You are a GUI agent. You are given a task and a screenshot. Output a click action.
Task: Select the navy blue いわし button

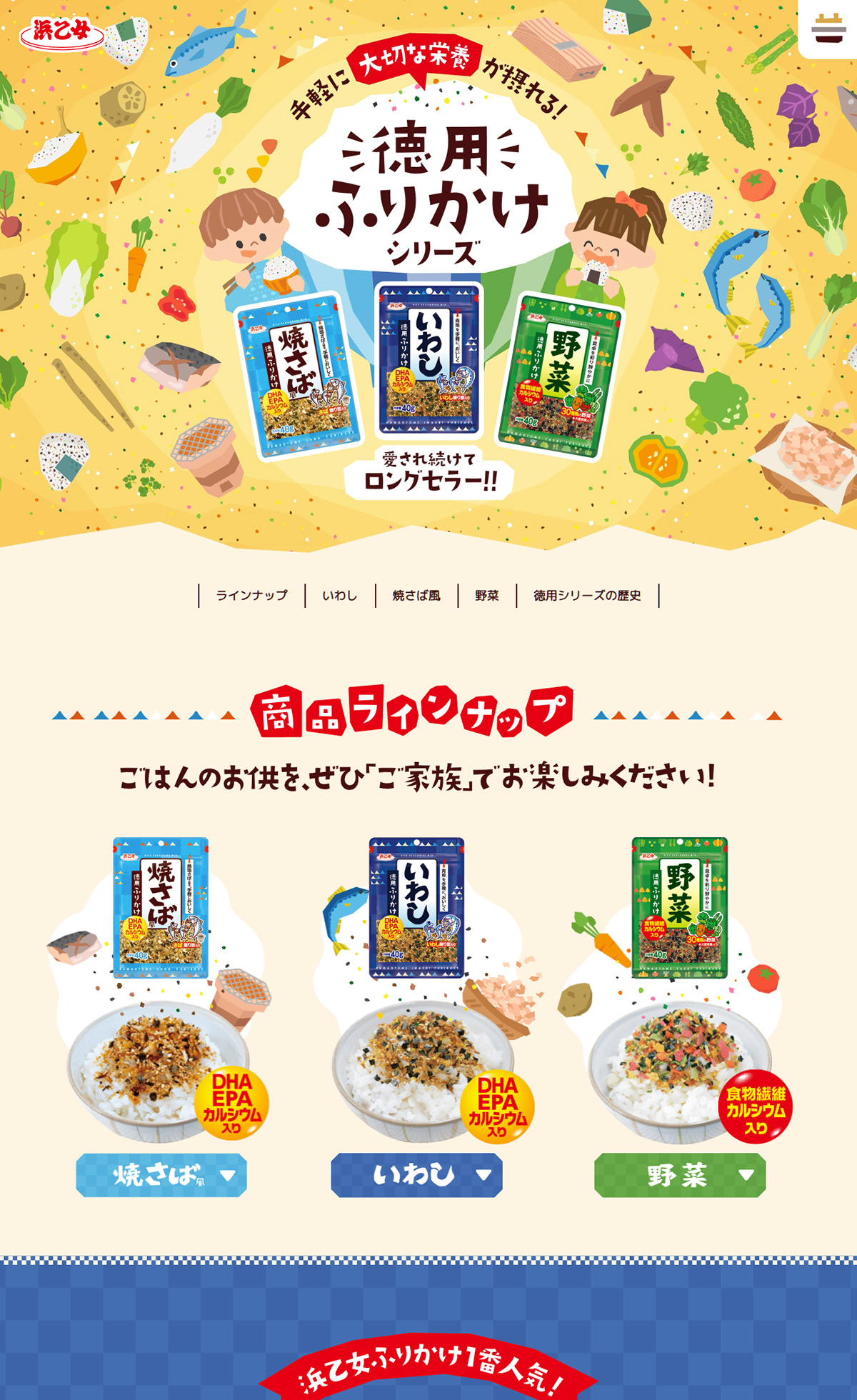(x=416, y=1175)
